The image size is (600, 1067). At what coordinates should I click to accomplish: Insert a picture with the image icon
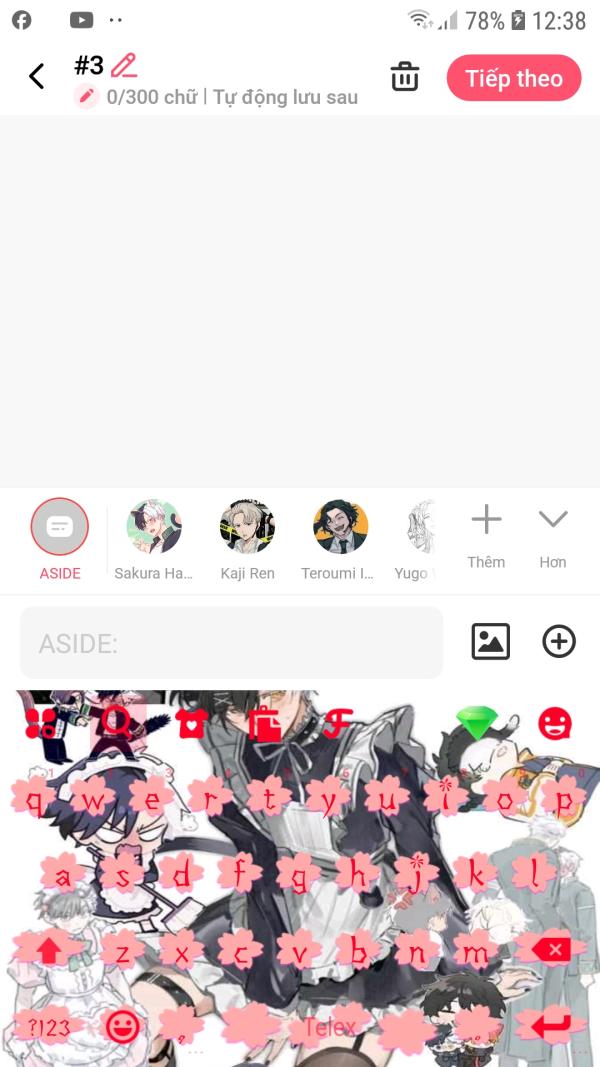coord(490,642)
